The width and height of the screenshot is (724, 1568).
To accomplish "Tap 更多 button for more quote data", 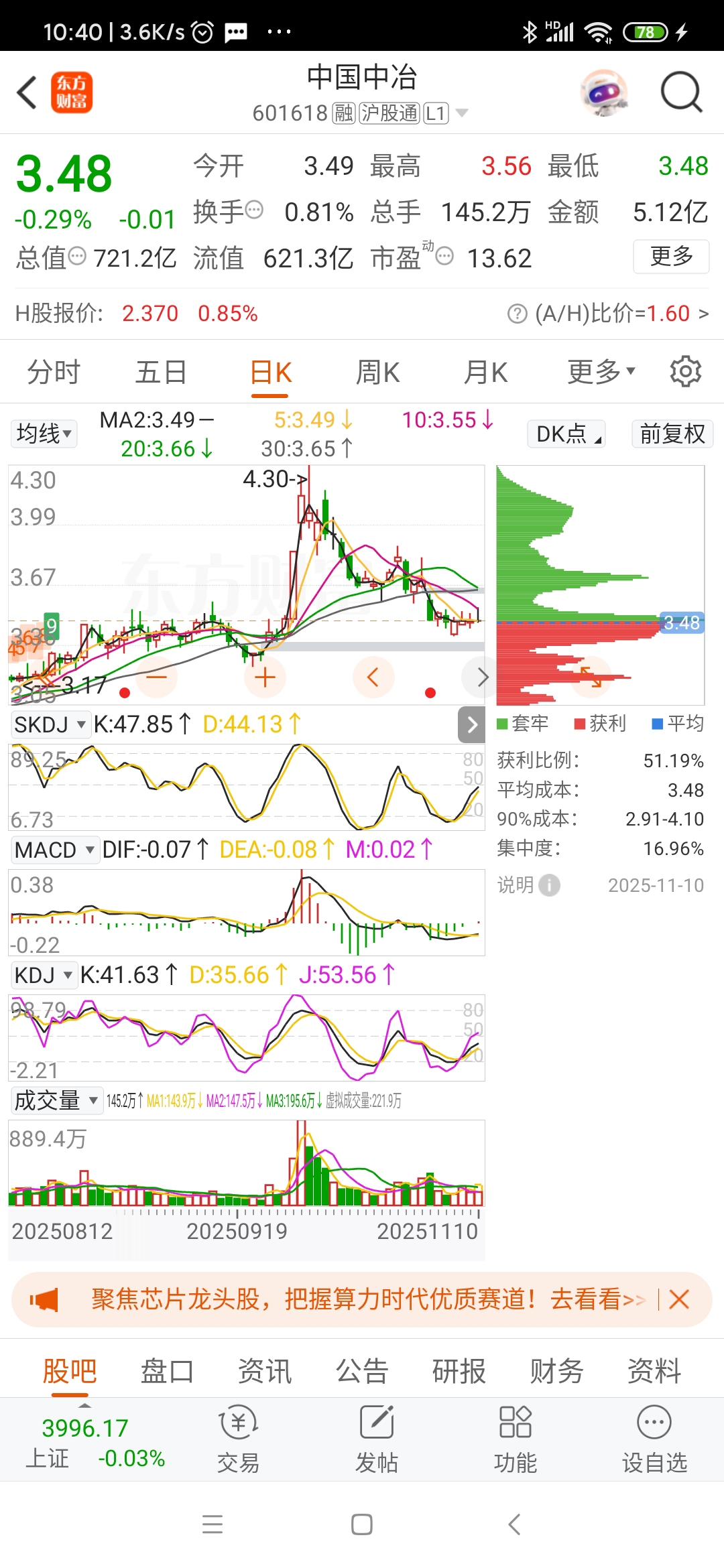I will pos(671,256).
